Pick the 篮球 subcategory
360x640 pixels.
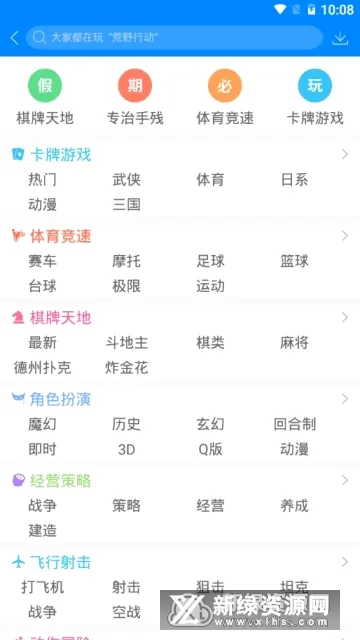point(294,261)
